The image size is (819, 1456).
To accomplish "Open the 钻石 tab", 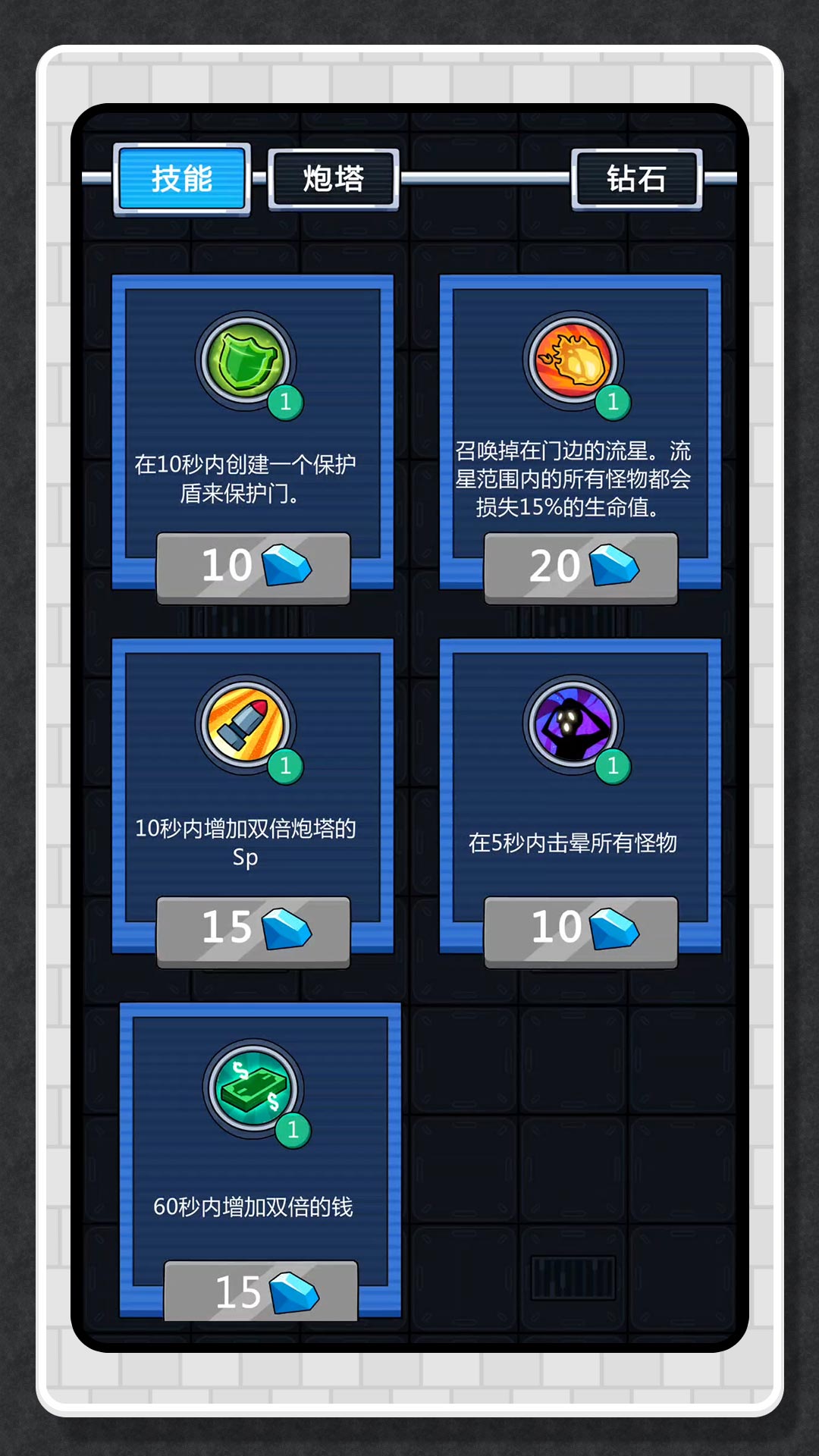I will coord(636,179).
